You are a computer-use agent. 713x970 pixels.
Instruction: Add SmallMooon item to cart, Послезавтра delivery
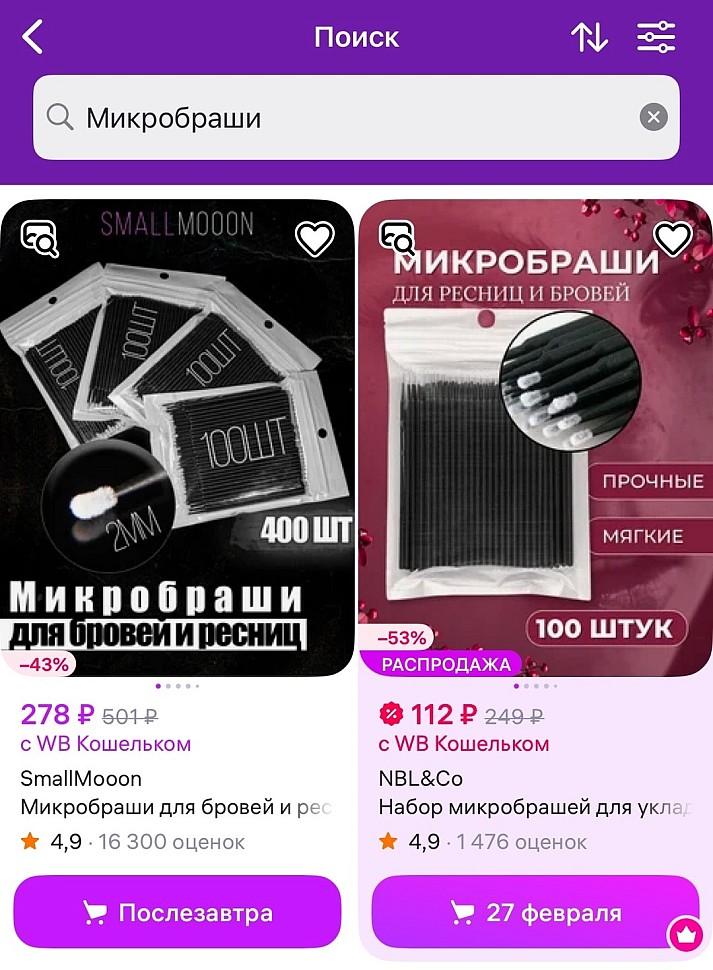(178, 912)
